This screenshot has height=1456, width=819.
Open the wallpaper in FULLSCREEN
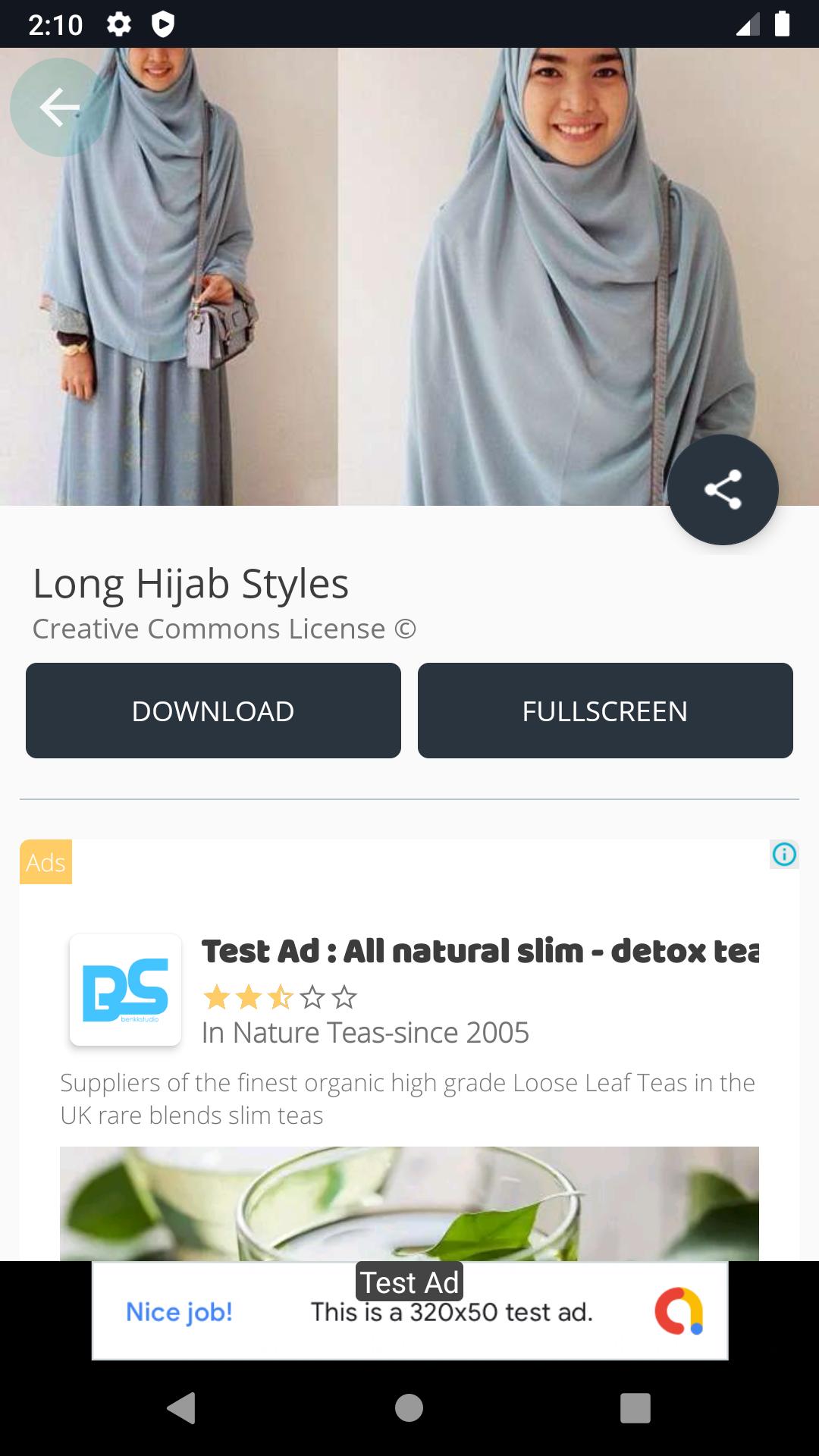coord(606,710)
